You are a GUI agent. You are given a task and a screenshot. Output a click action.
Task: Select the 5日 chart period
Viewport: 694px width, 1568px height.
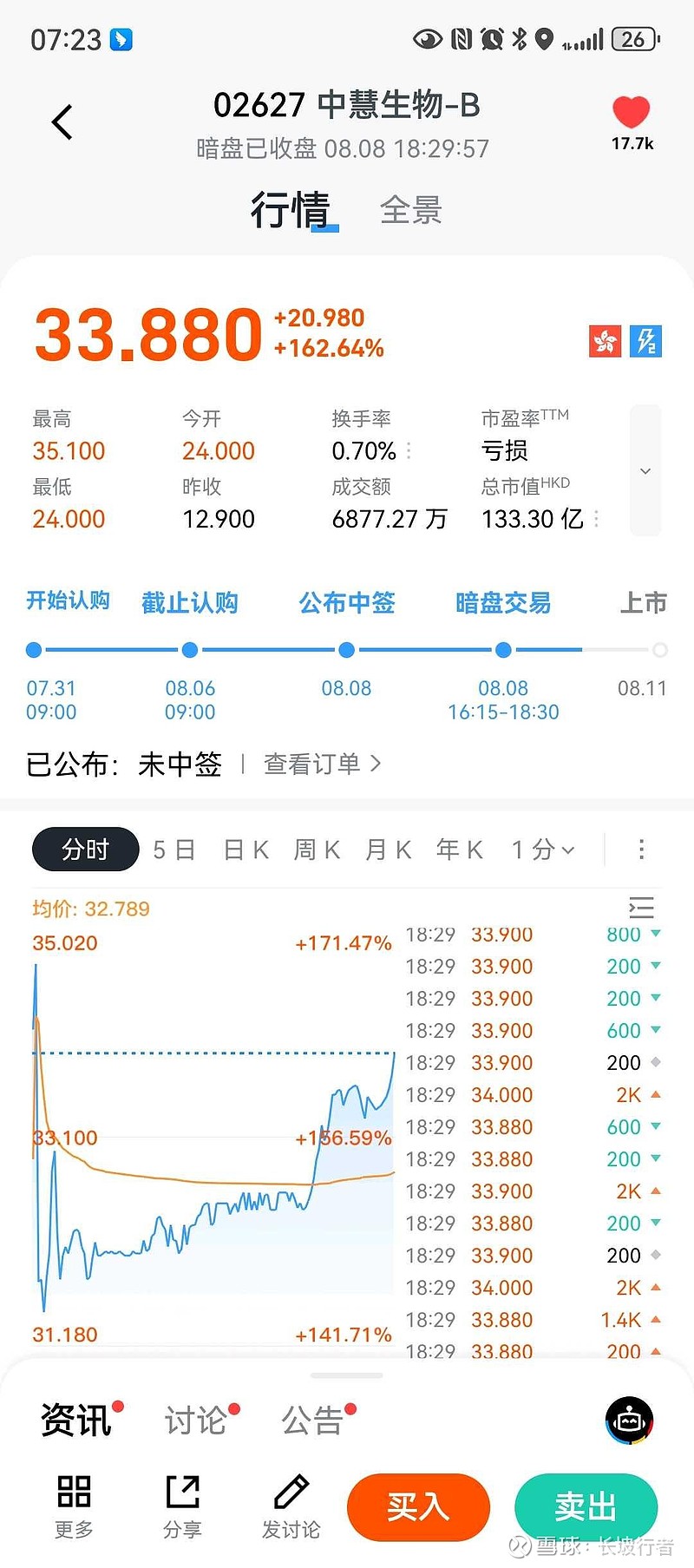point(174,850)
